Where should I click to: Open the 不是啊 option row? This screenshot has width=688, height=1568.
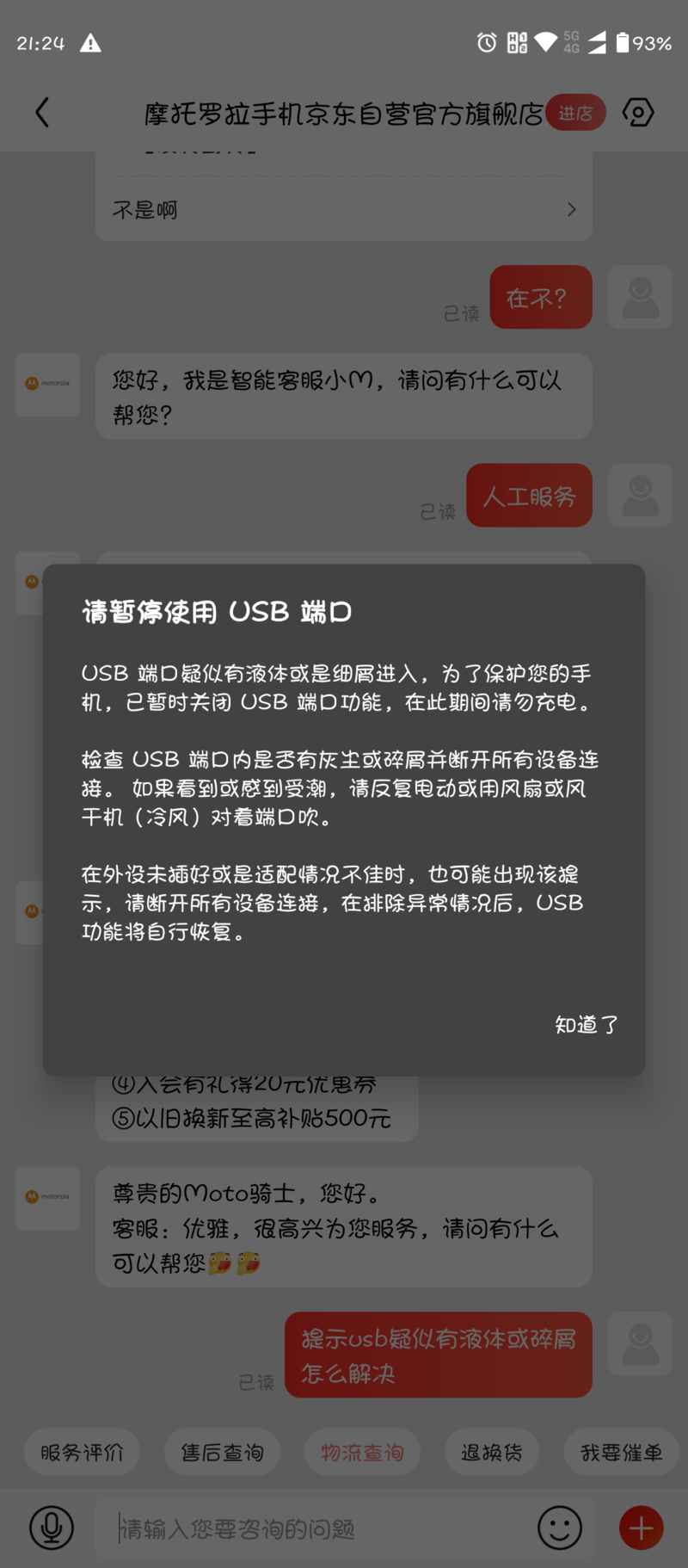click(344, 209)
